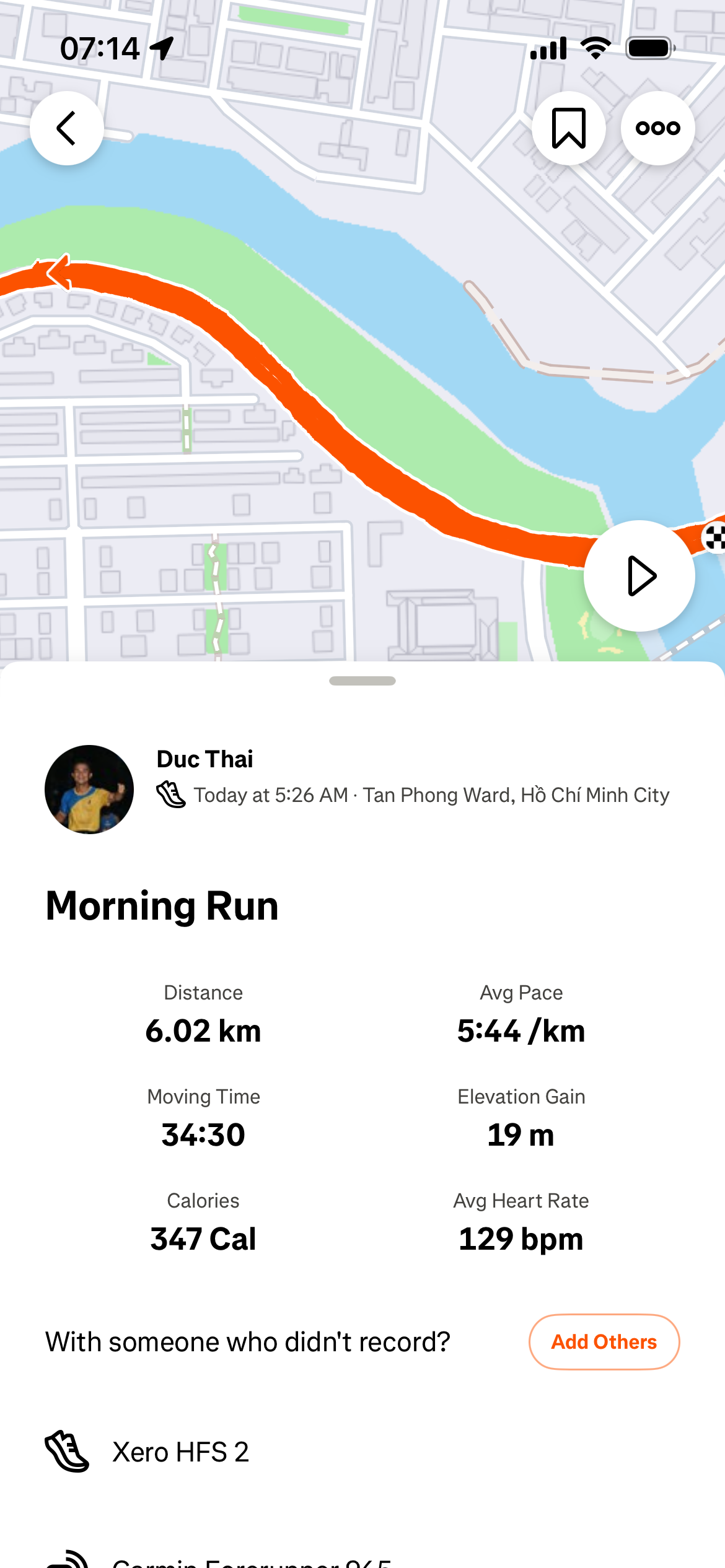Bookmark this Morning Run activity
Image resolution: width=725 pixels, height=1568 pixels.
click(x=568, y=128)
